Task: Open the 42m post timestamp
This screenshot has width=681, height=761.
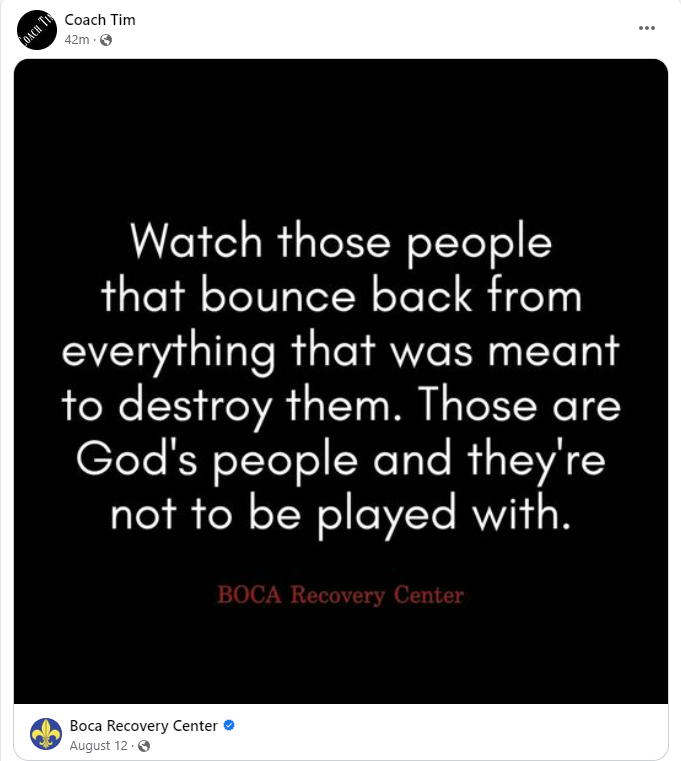Action: 76,40
